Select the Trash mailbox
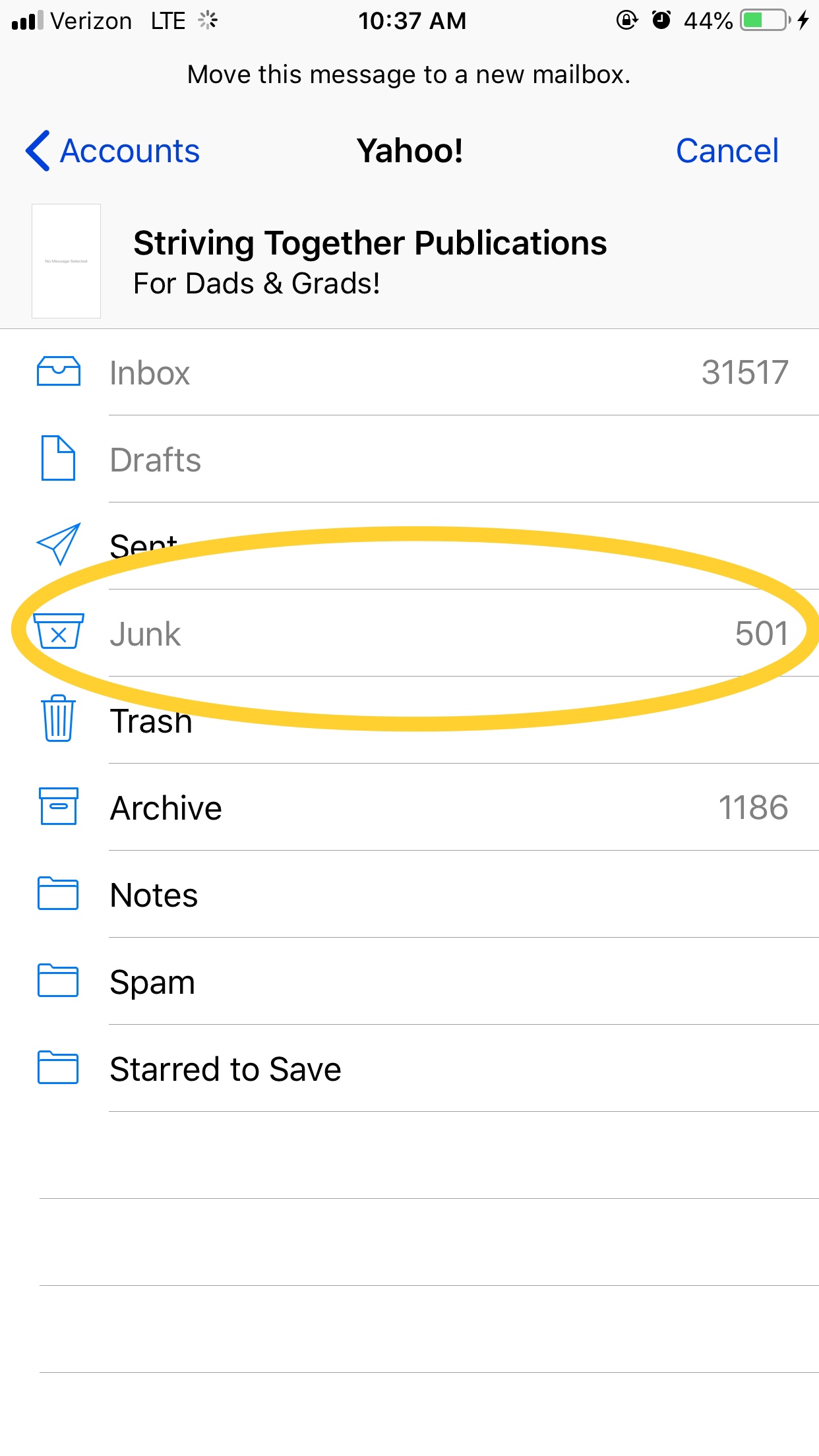Screen dimensions: 819x1456 [x=151, y=721]
